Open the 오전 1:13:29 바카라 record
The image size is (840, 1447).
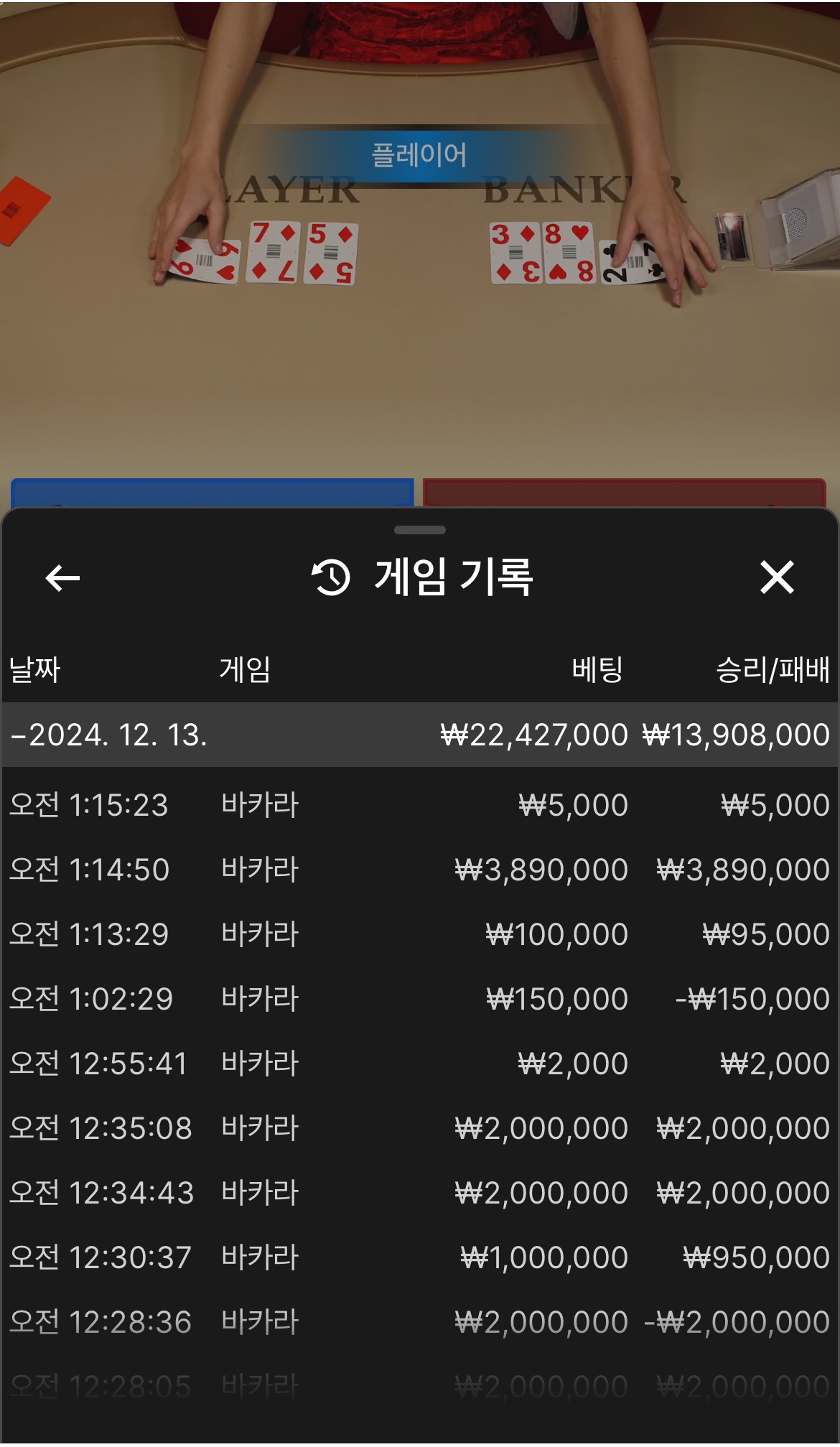[x=419, y=934]
